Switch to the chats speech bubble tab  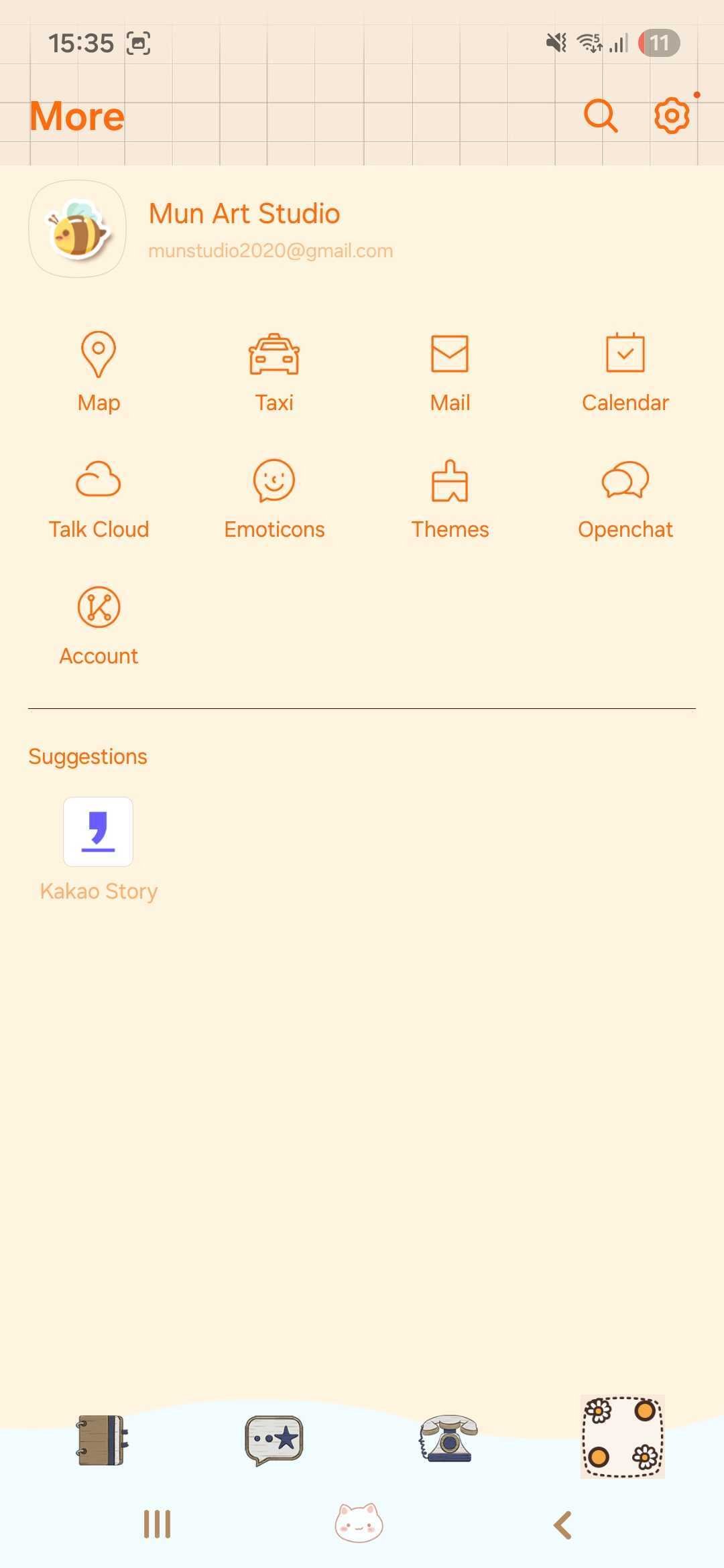pyautogui.click(x=274, y=1439)
